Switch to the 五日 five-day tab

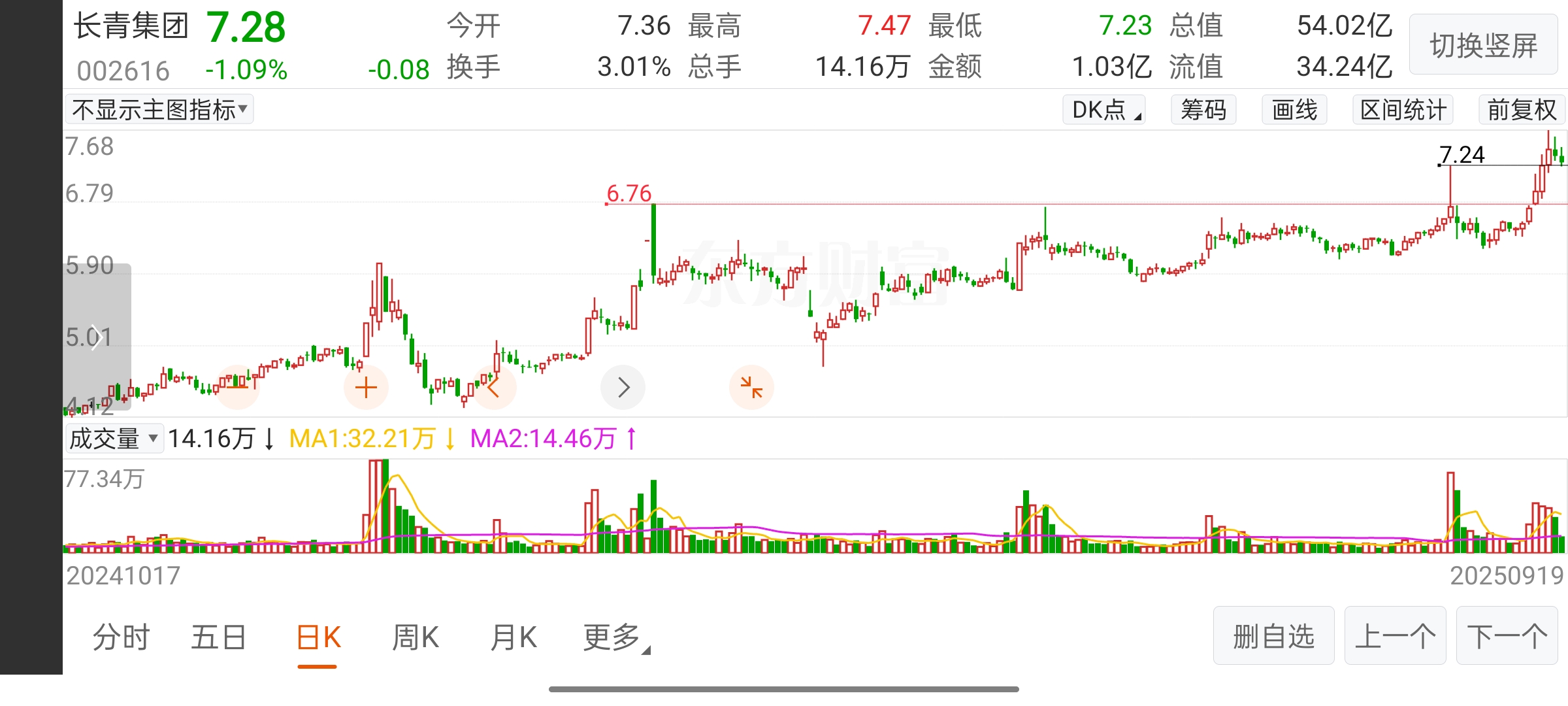tap(218, 637)
